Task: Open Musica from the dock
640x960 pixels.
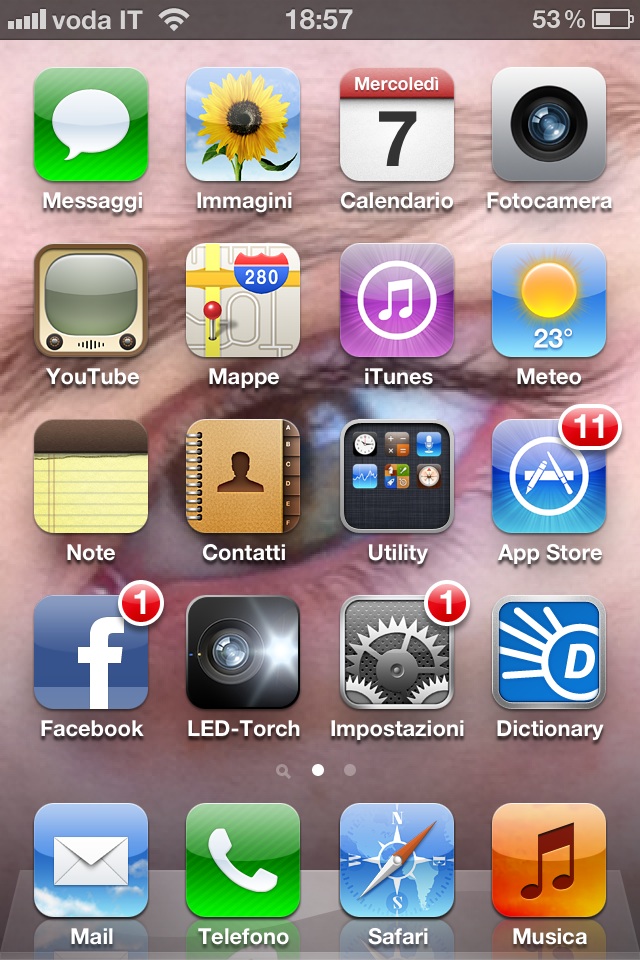Action: click(x=549, y=862)
